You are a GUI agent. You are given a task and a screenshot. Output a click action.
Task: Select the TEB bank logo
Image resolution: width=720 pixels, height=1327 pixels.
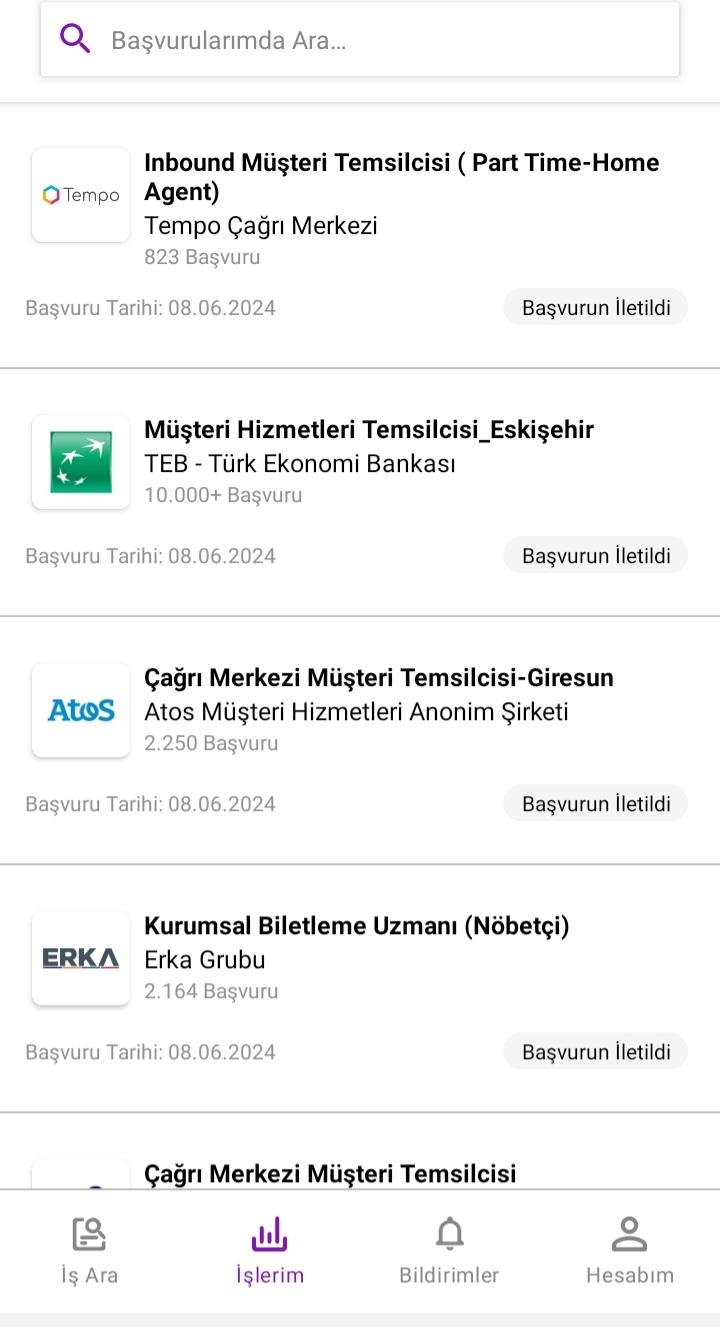tap(80, 462)
